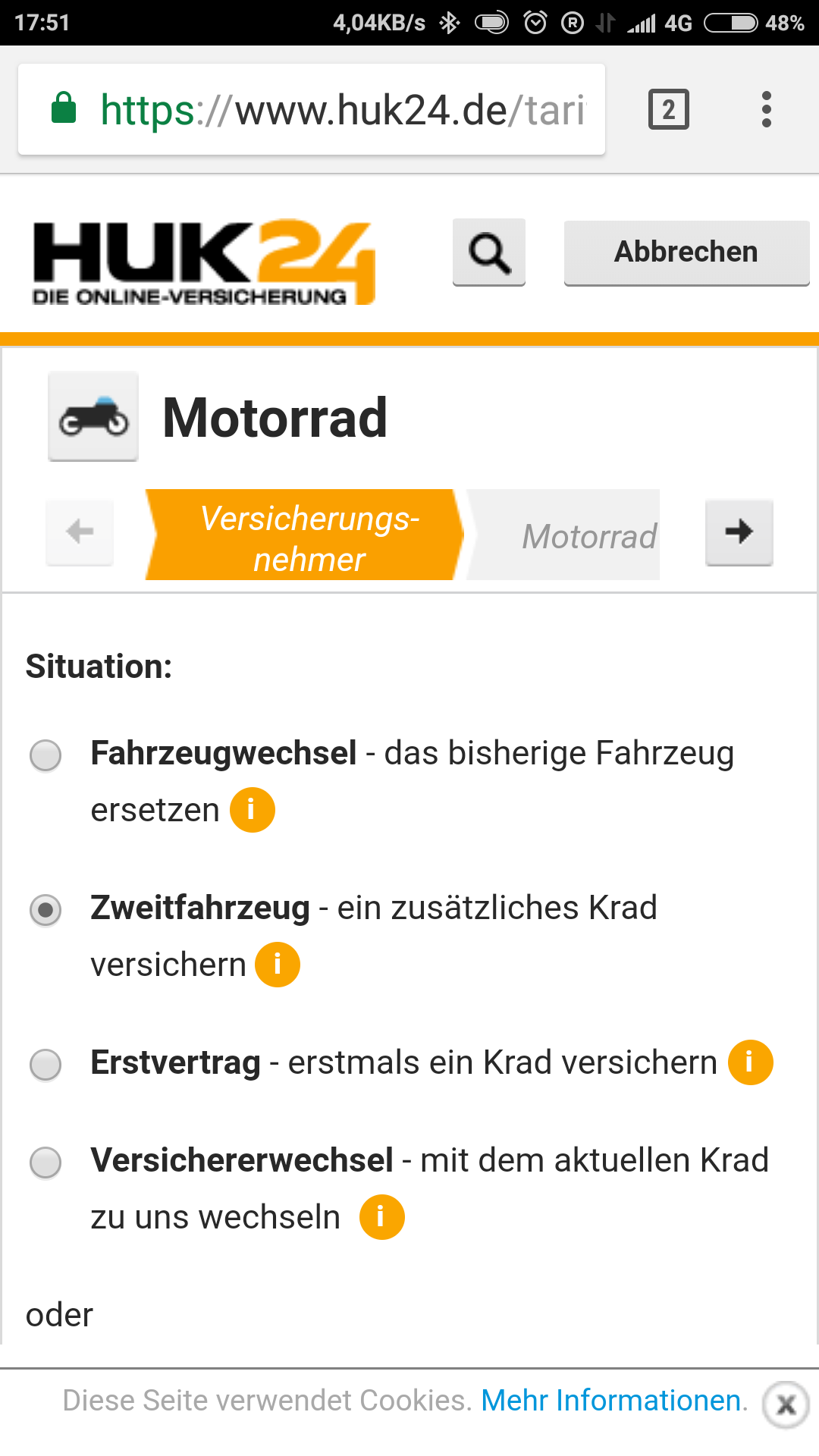Open Mehr Informationen cookie link
The height and width of the screenshot is (1456, 819).
[613, 1401]
